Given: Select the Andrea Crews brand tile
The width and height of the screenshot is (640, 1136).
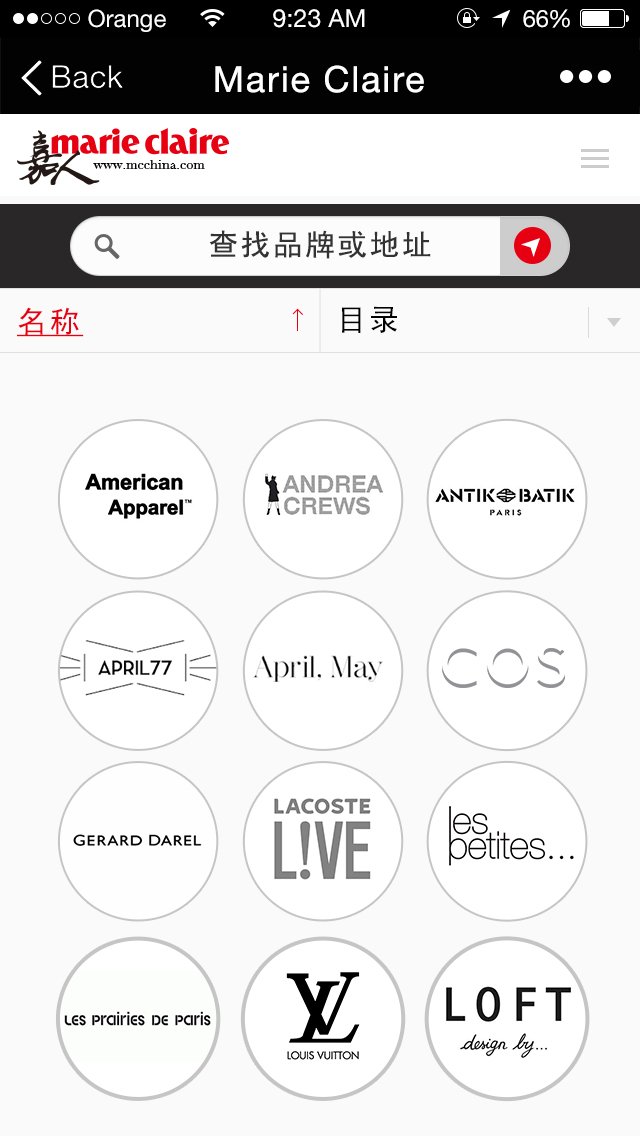Looking at the screenshot, I should 323,498.
